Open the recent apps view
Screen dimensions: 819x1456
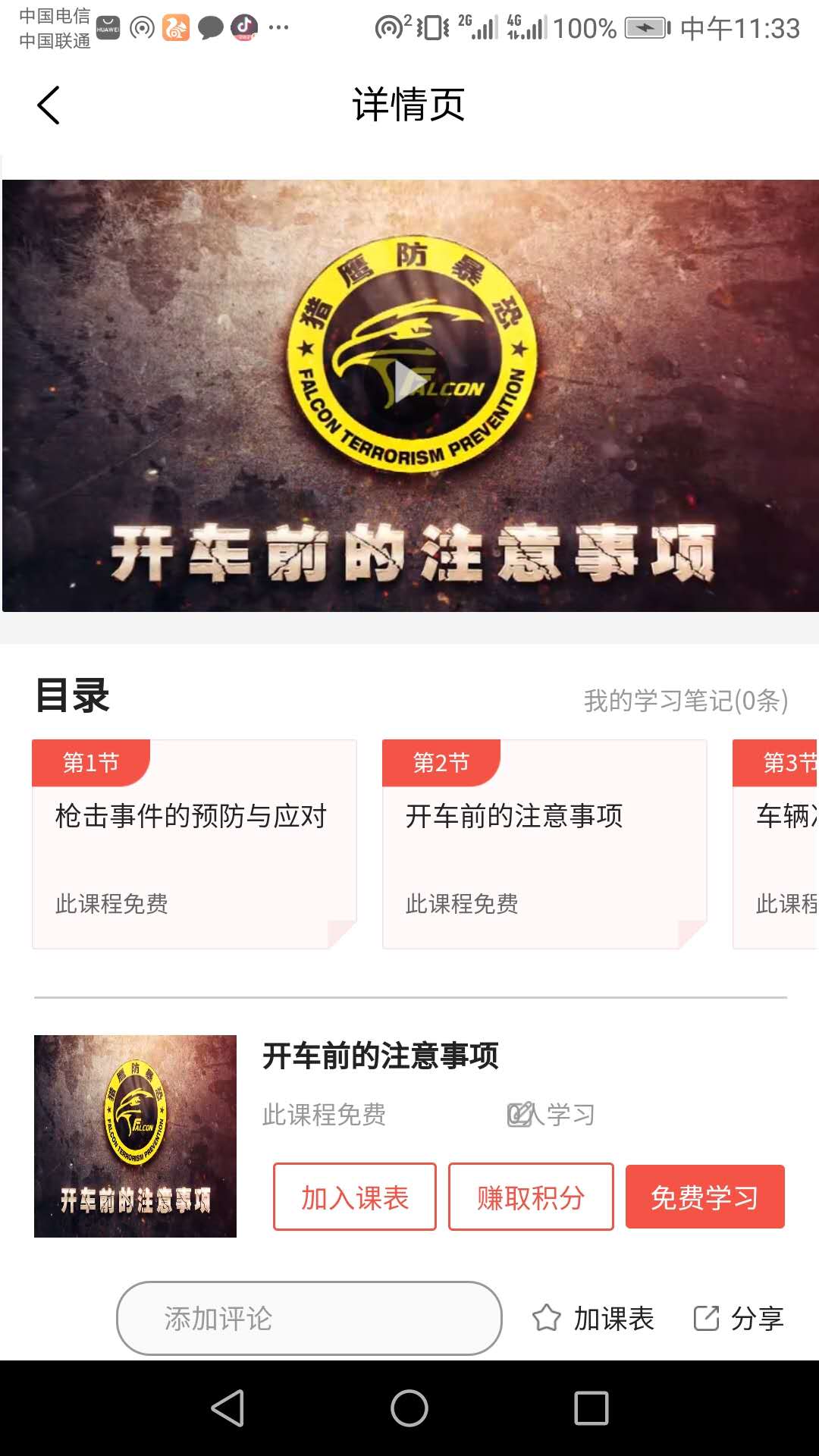tap(591, 1408)
